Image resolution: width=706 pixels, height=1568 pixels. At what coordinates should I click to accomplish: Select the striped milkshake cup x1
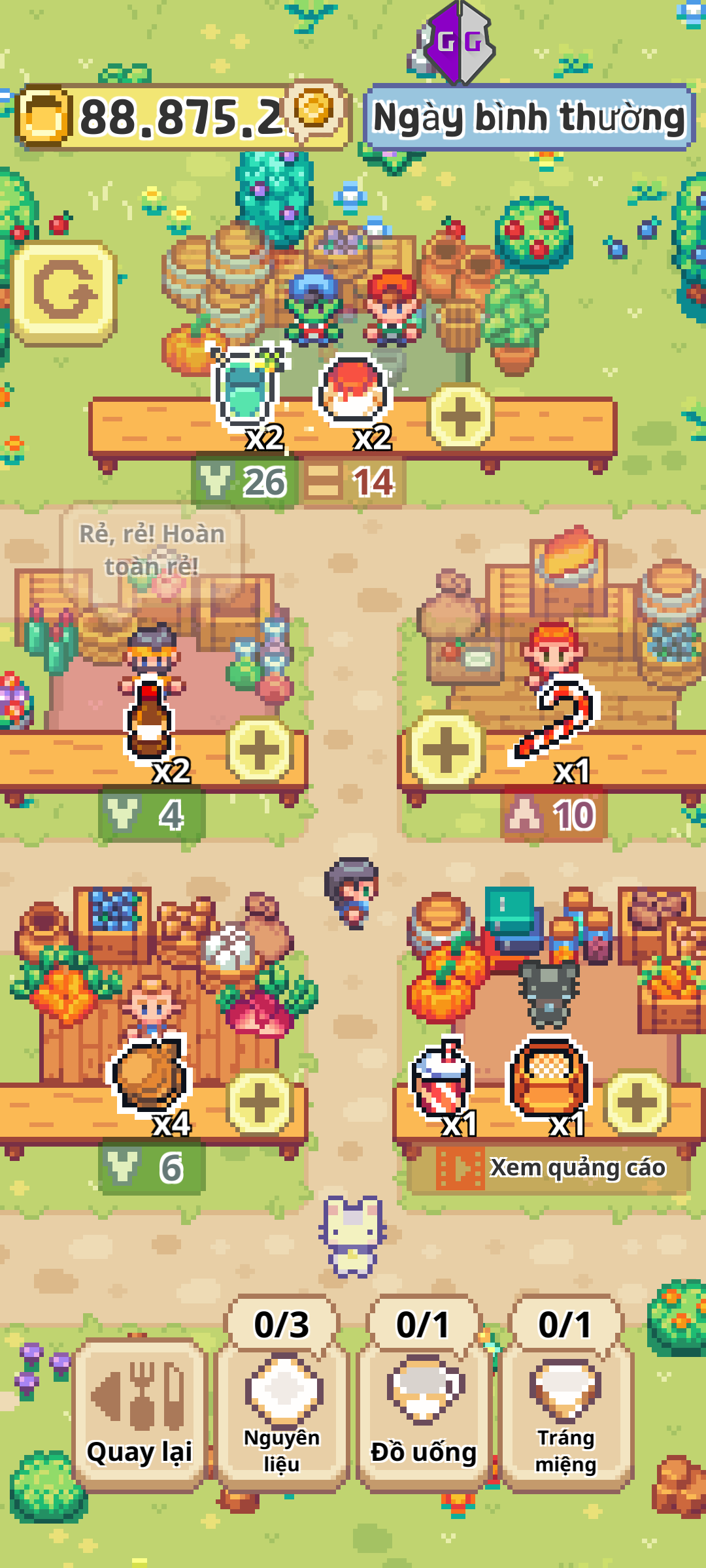(x=442, y=1078)
